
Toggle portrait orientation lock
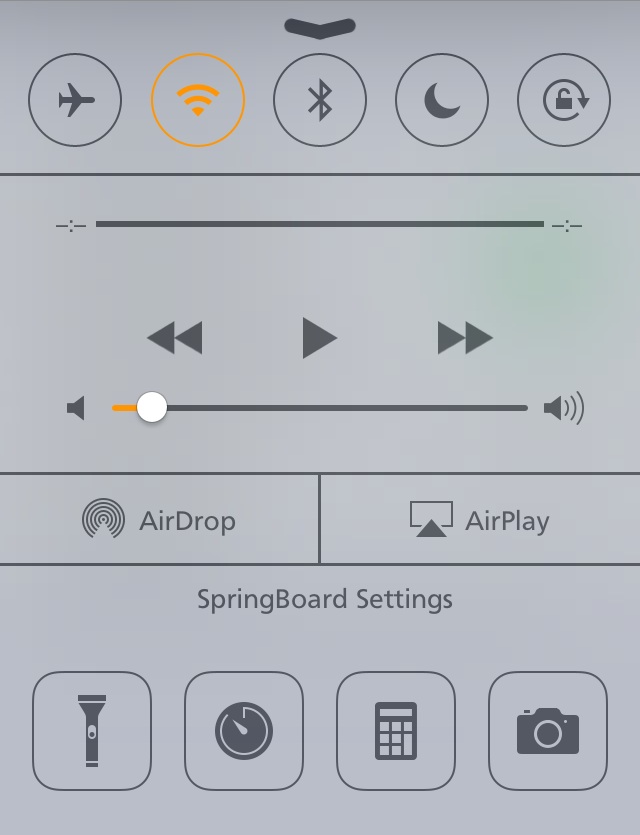point(564,100)
